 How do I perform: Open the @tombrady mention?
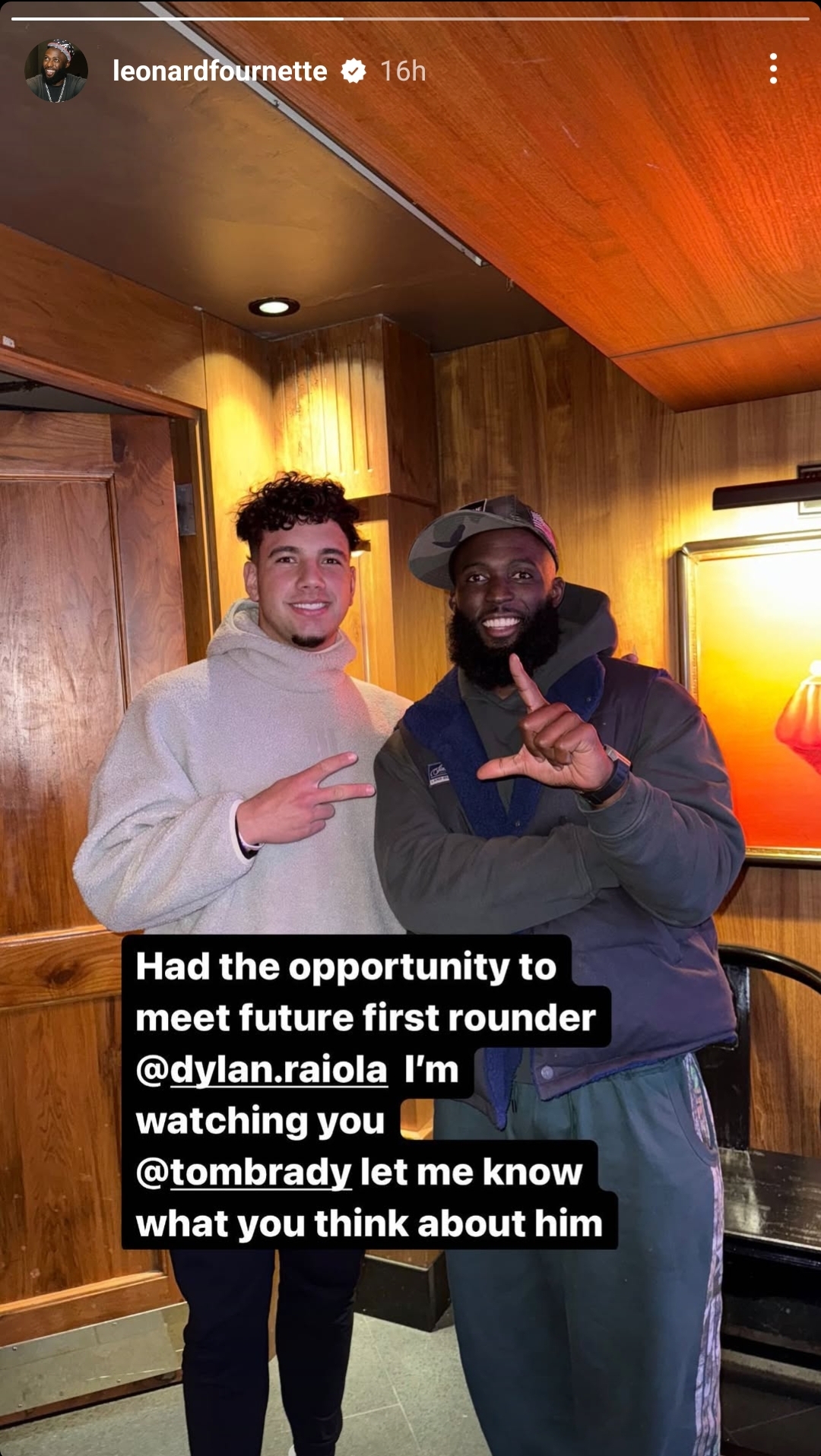pyautogui.click(x=244, y=1172)
